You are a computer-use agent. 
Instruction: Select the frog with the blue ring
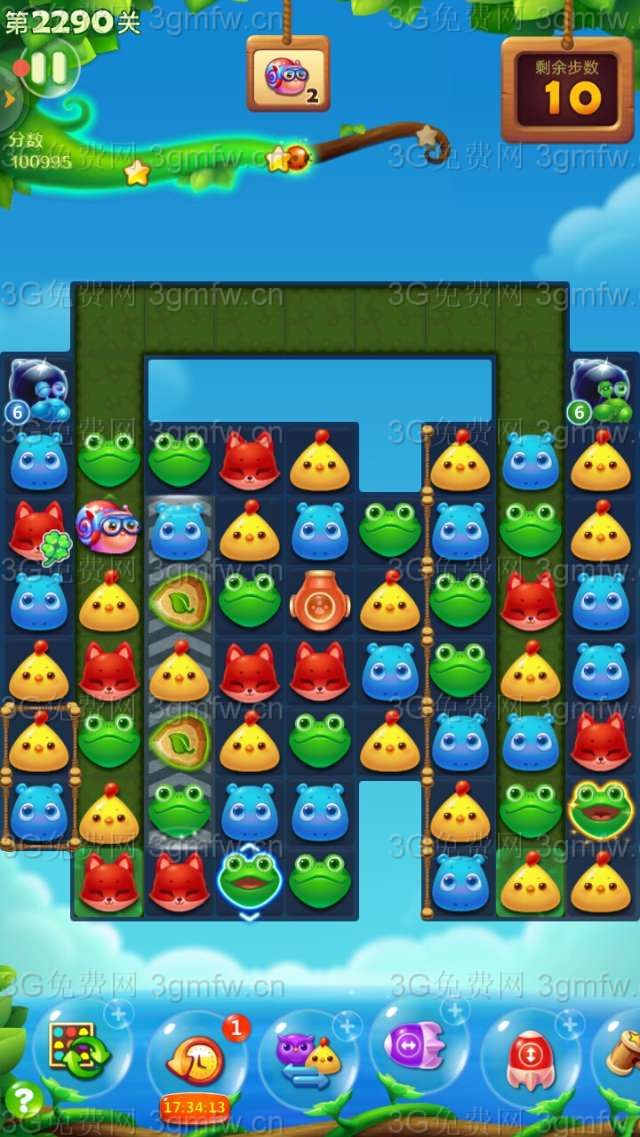click(249, 877)
